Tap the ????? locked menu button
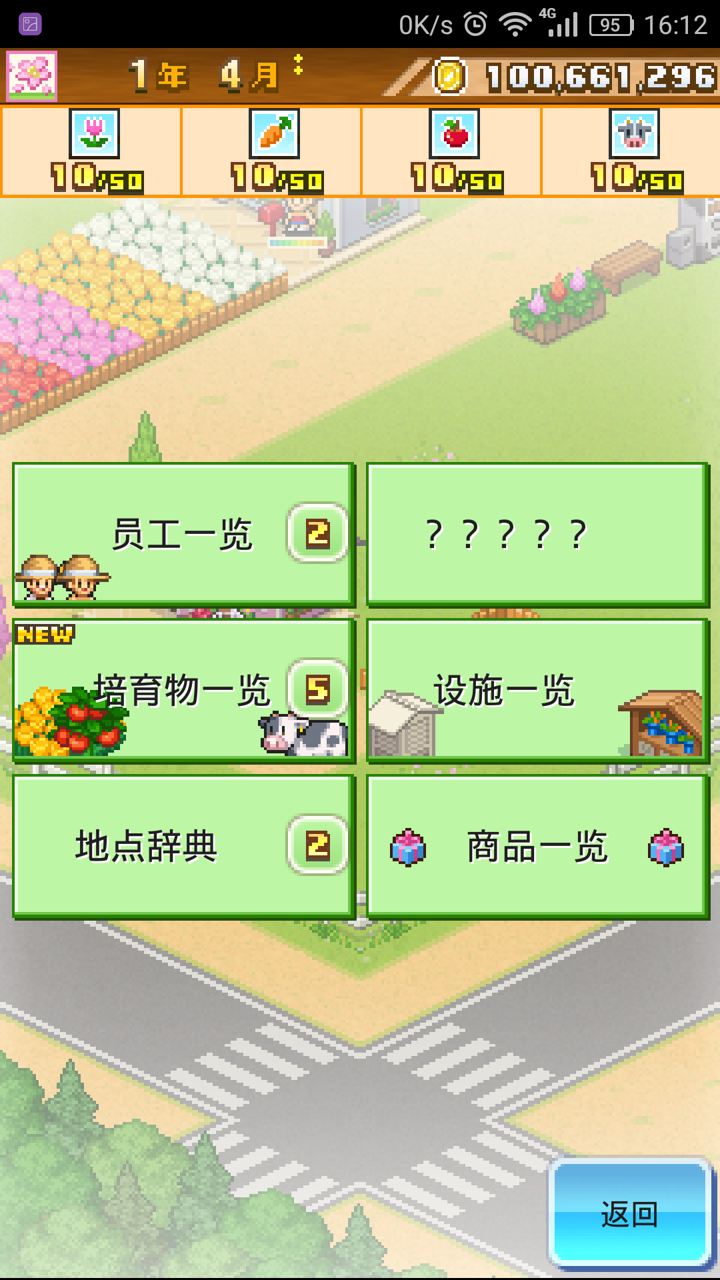 click(x=538, y=535)
